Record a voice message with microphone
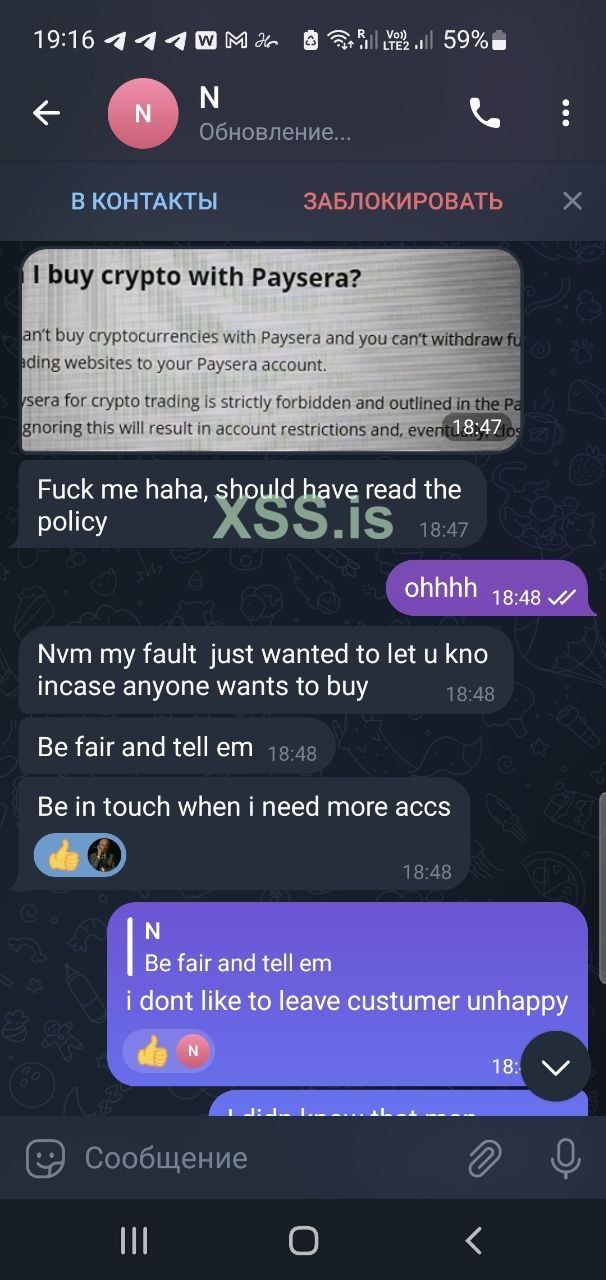The width and height of the screenshot is (606, 1280). pyautogui.click(x=565, y=1158)
